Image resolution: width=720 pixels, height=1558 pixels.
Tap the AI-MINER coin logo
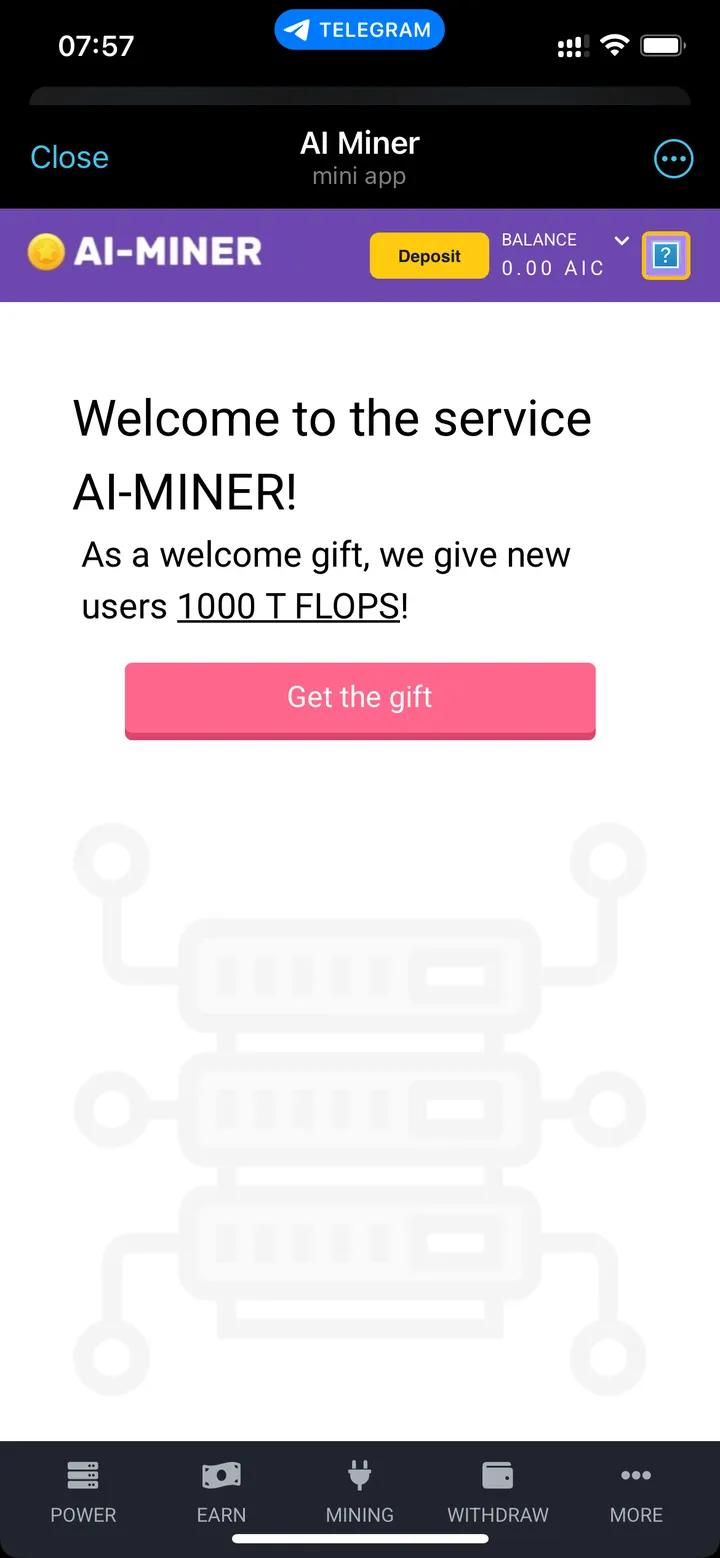[x=44, y=253]
